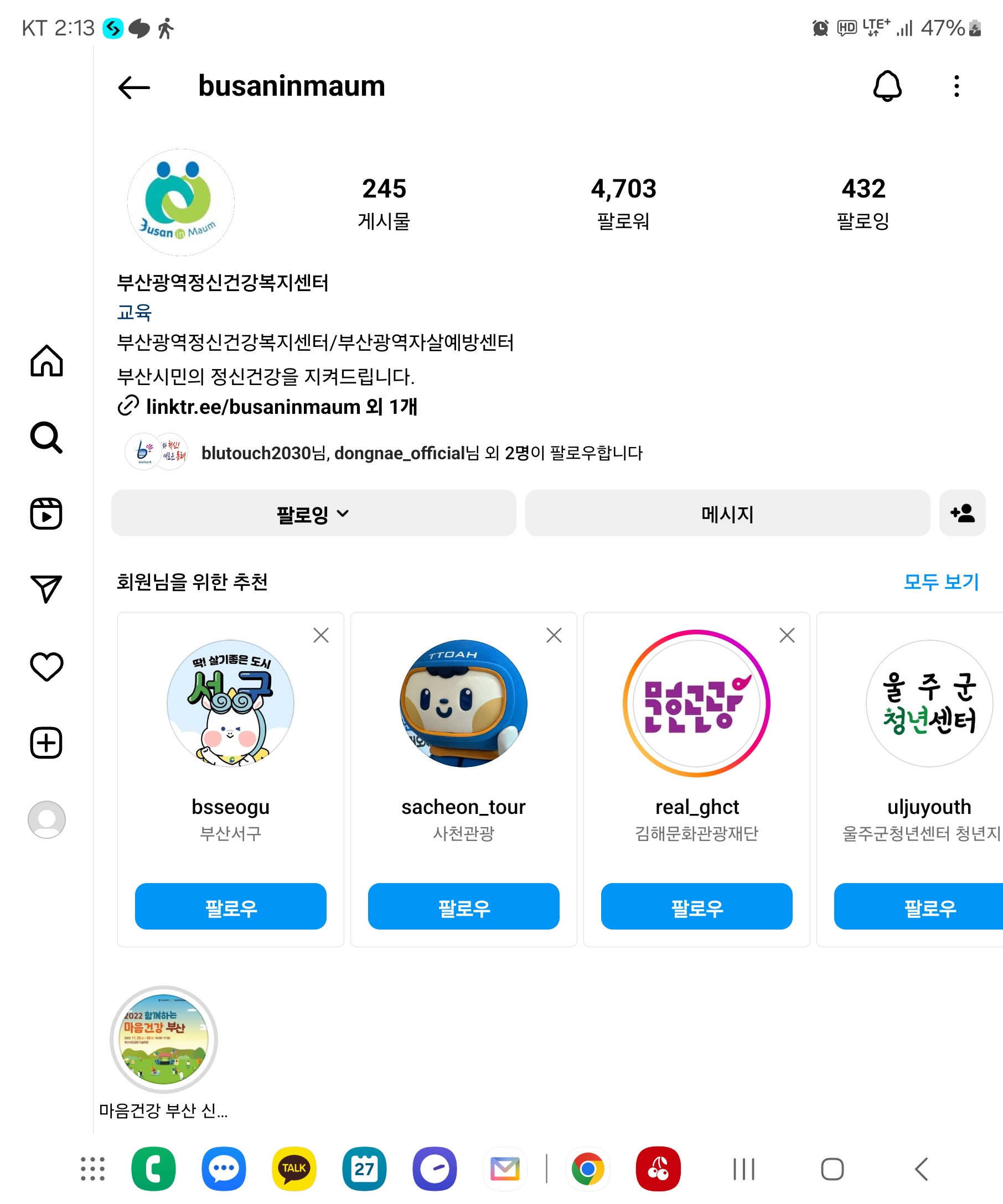Viewport: 1003px width, 1204px height.
Task: Open the 마음건강 부산 story highlight
Action: [x=163, y=1040]
